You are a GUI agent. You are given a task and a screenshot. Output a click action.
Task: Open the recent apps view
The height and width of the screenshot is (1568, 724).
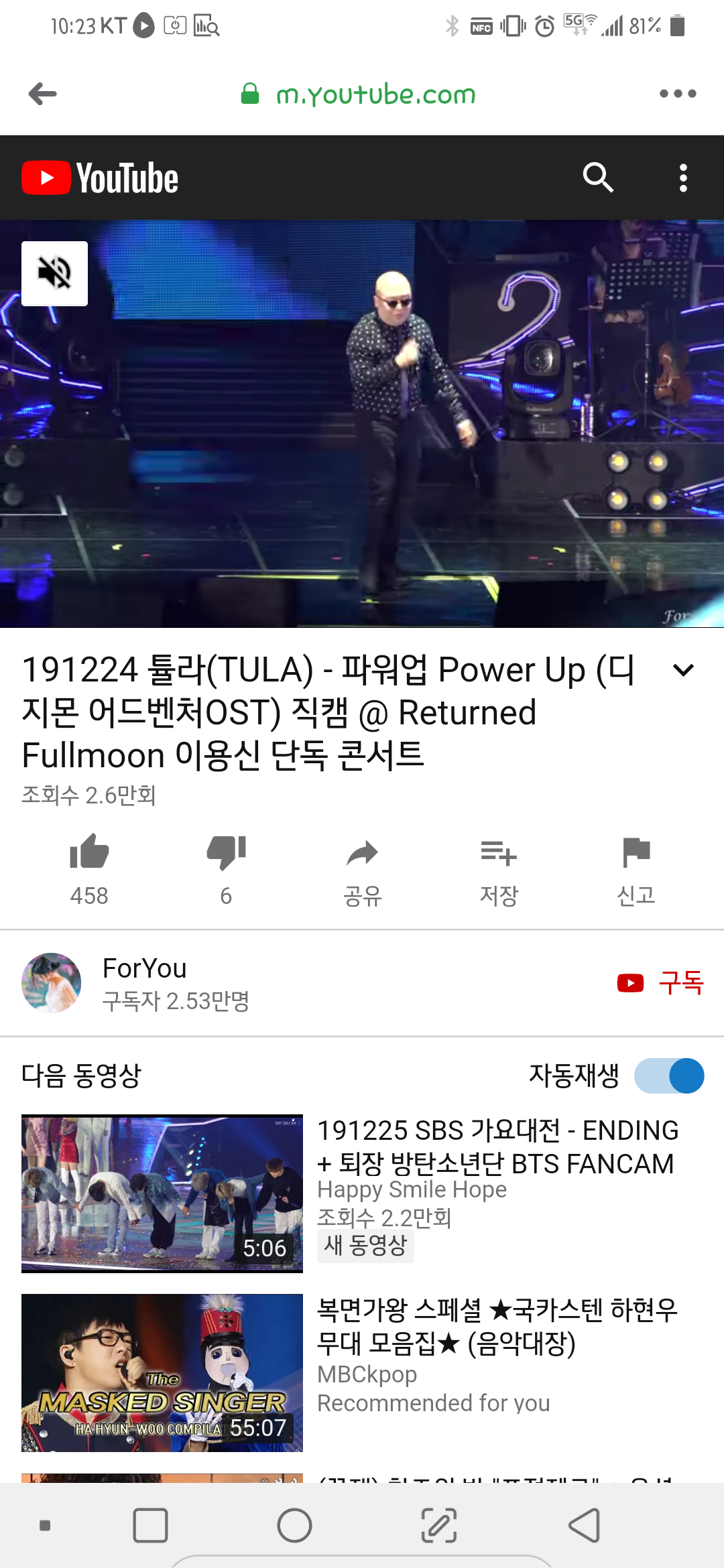coord(150,1526)
